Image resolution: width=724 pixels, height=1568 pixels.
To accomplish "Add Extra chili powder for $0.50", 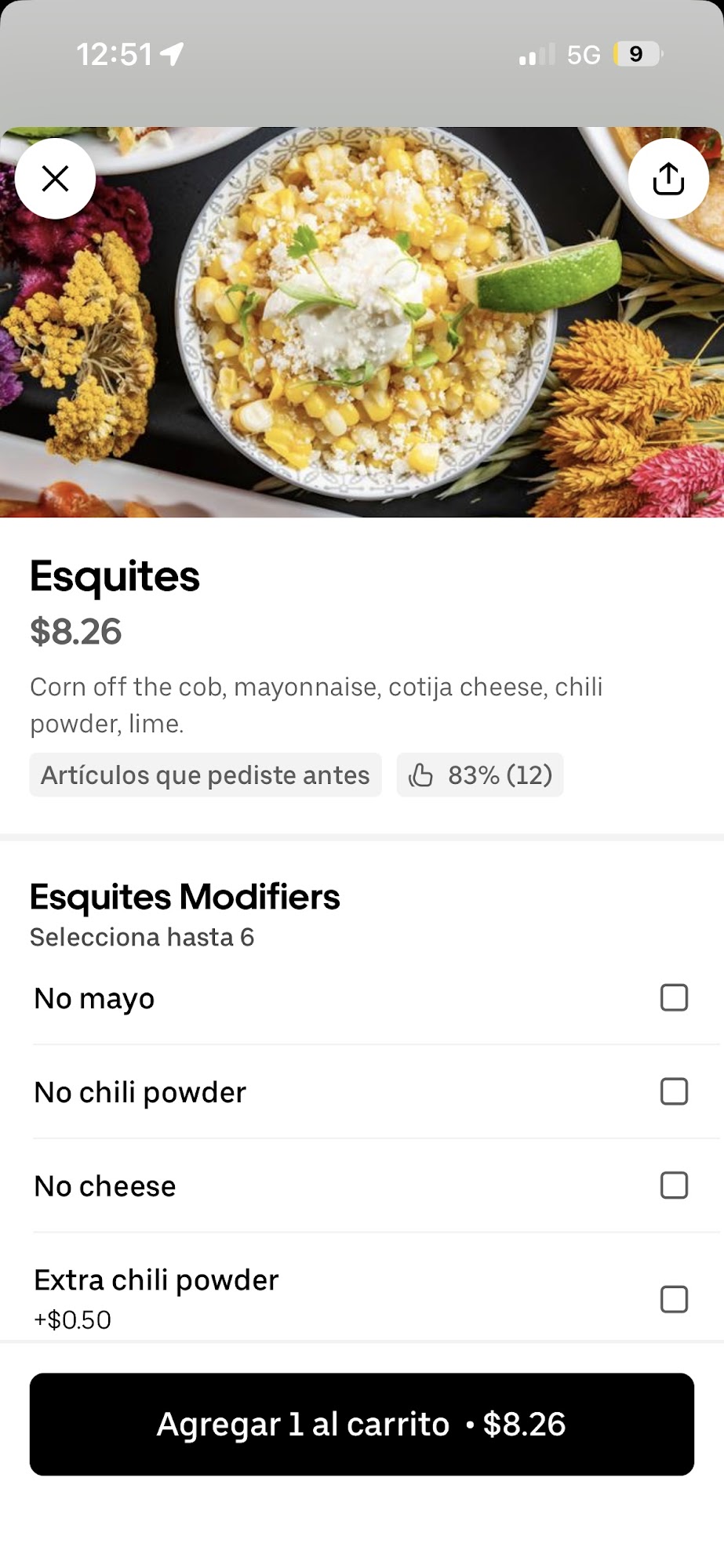I will point(674,1299).
